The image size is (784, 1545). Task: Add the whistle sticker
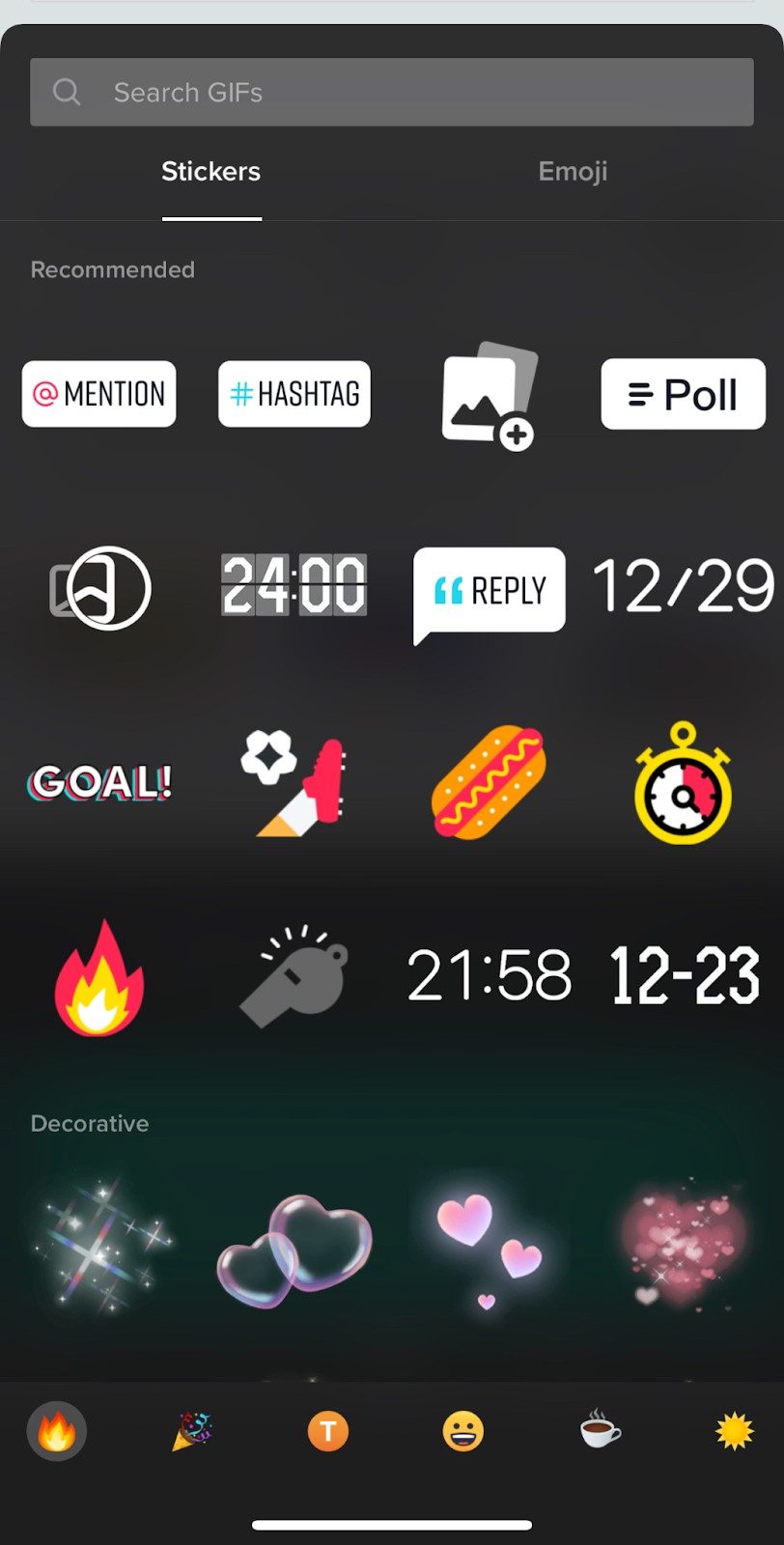point(294,977)
